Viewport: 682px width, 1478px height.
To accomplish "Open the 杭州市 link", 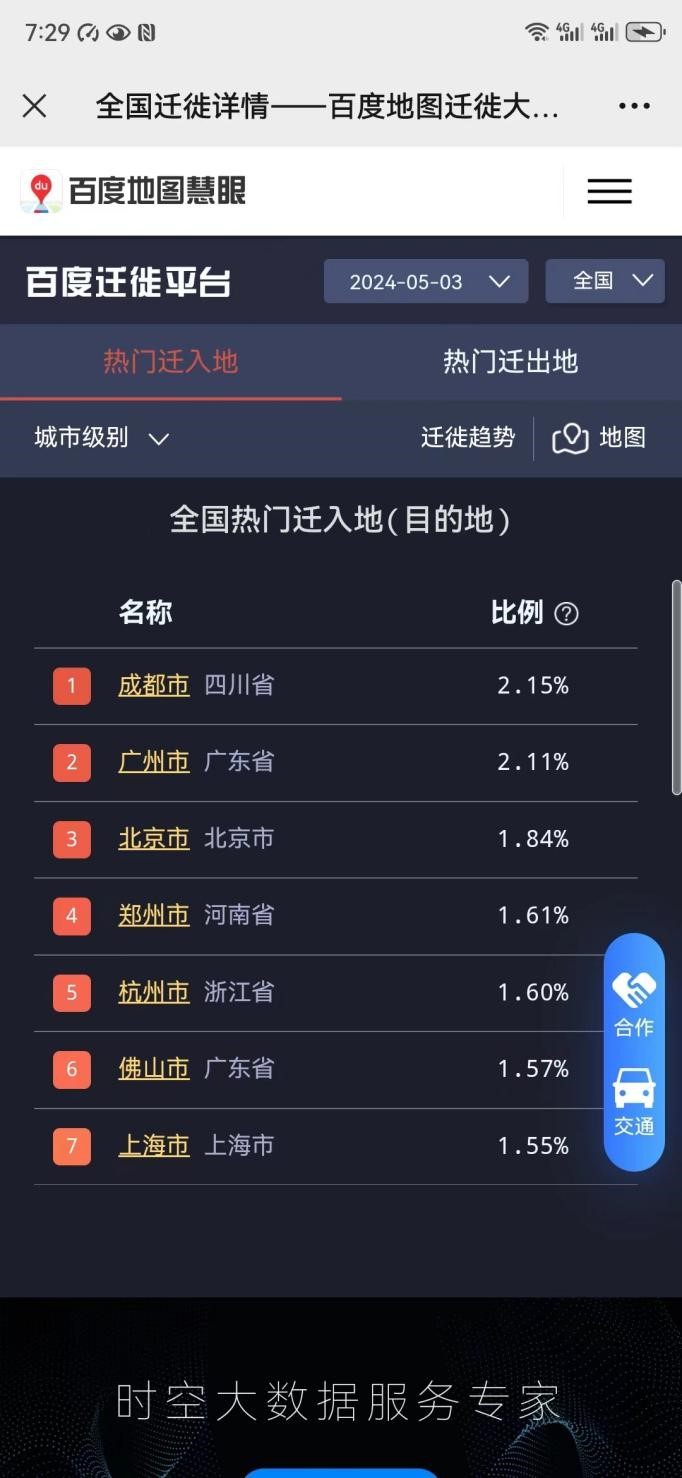I will click(153, 992).
